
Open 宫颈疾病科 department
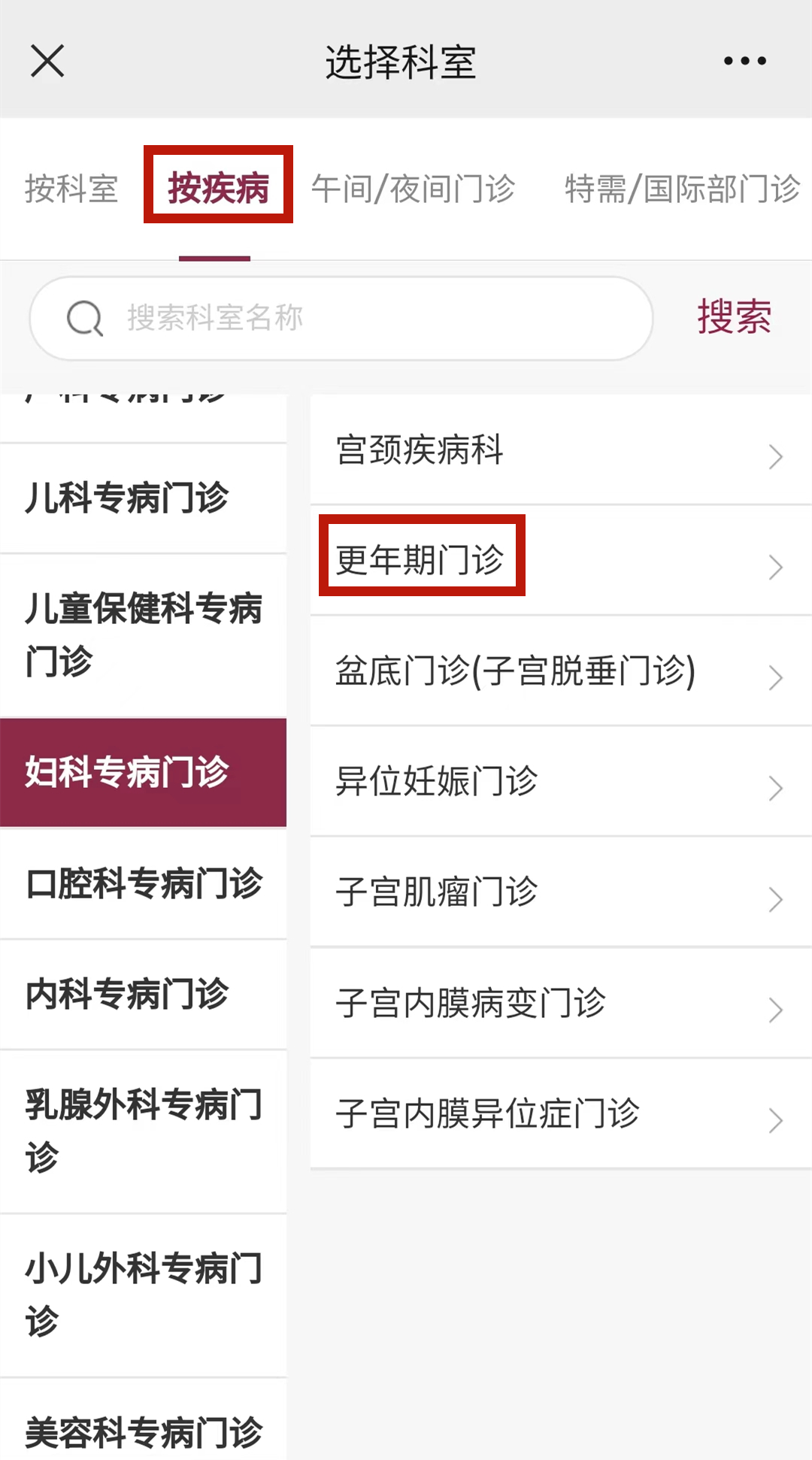560,450
